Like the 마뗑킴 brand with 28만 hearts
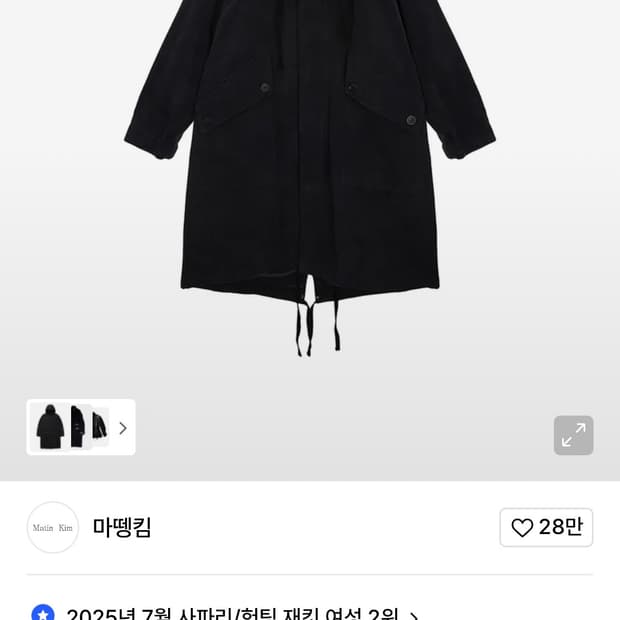This screenshot has width=620, height=620. (546, 528)
